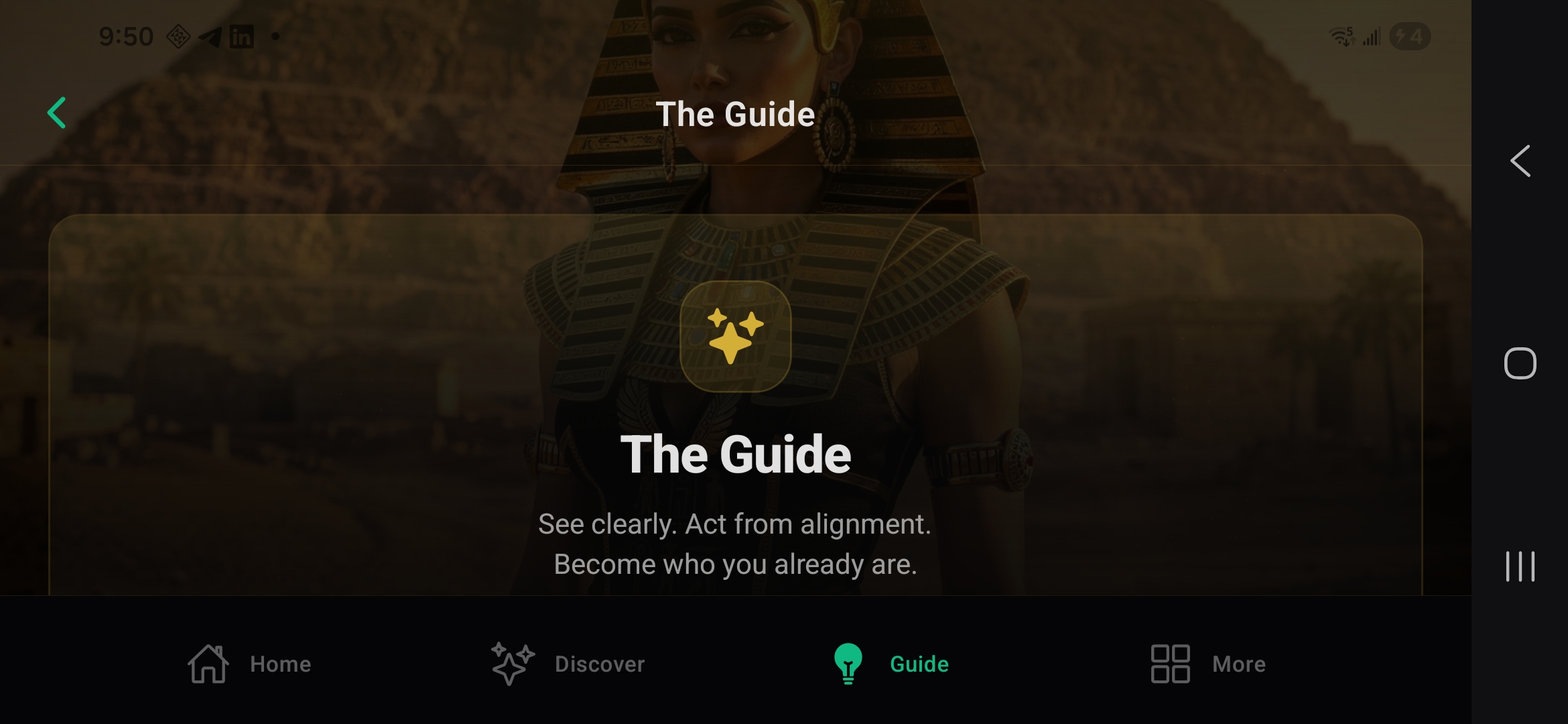Open the system recent apps view
The width and height of the screenshot is (1568, 724).
click(1520, 566)
